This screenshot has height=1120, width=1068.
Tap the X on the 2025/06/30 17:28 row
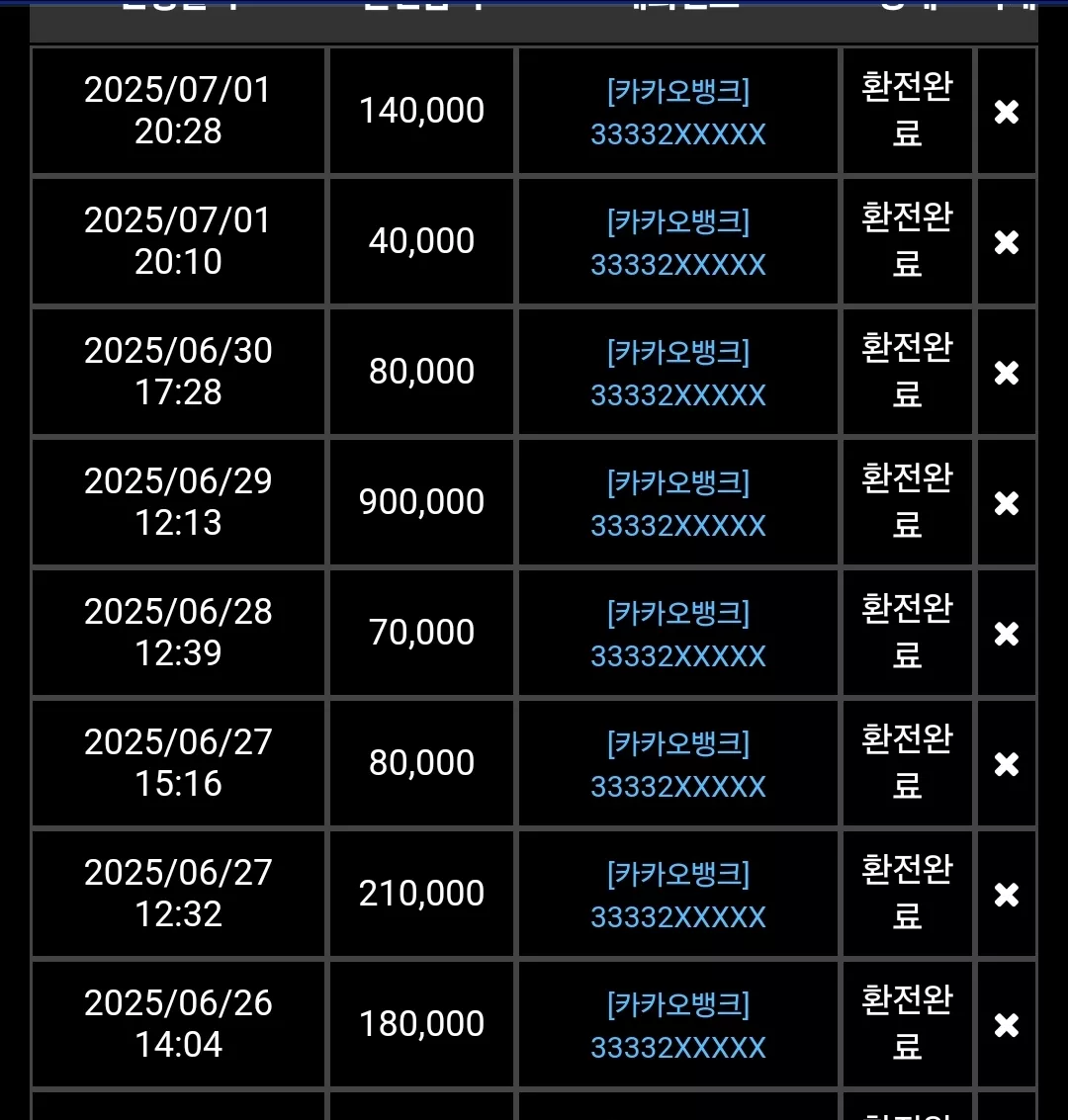(1006, 373)
